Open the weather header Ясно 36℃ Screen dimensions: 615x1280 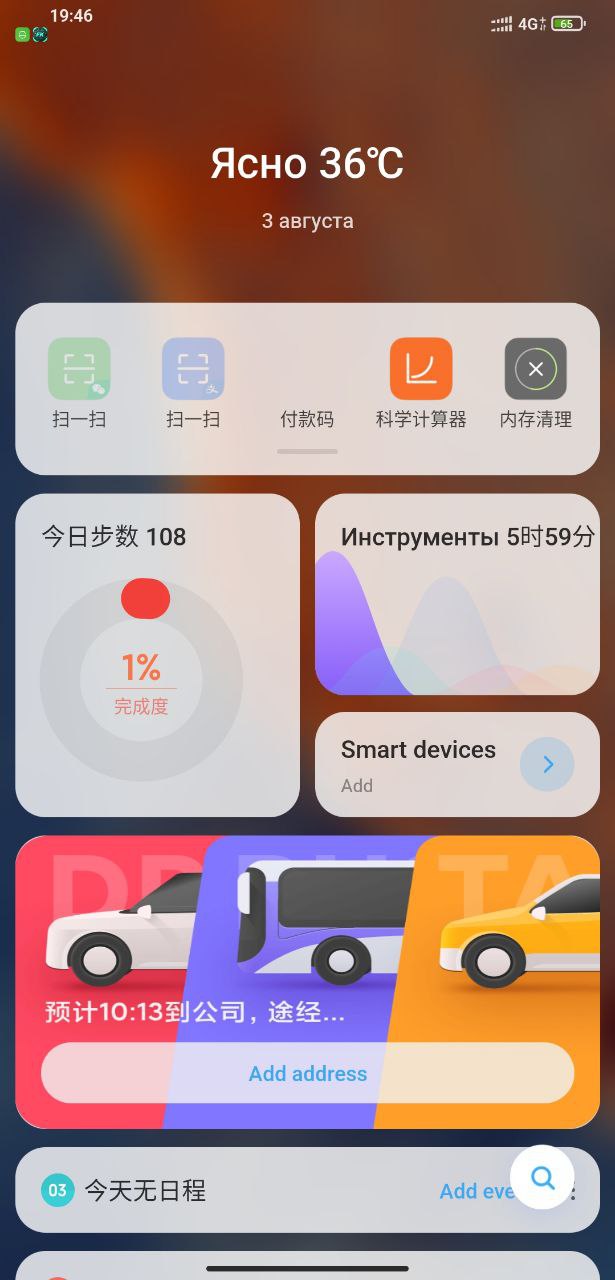(x=307, y=165)
